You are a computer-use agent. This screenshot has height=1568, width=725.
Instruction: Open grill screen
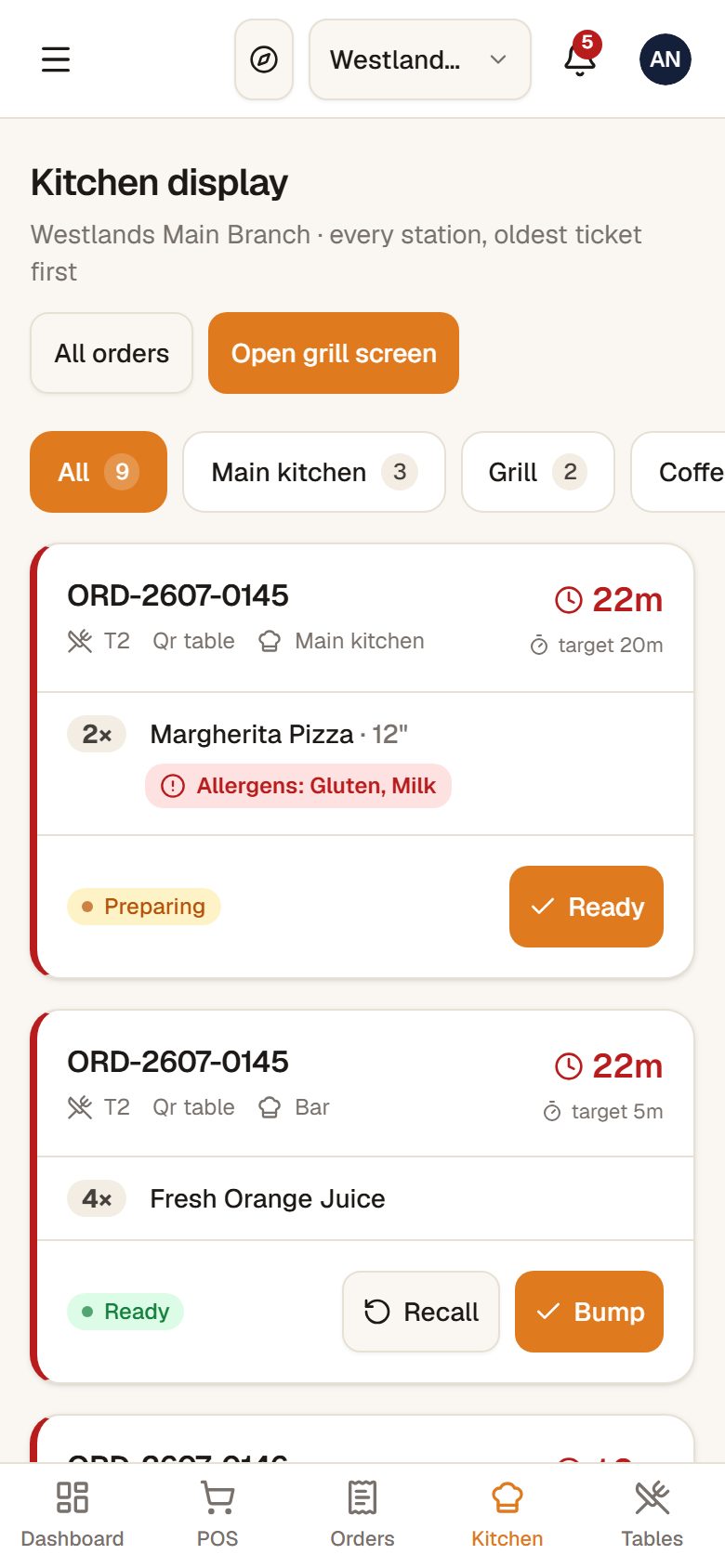click(x=334, y=353)
